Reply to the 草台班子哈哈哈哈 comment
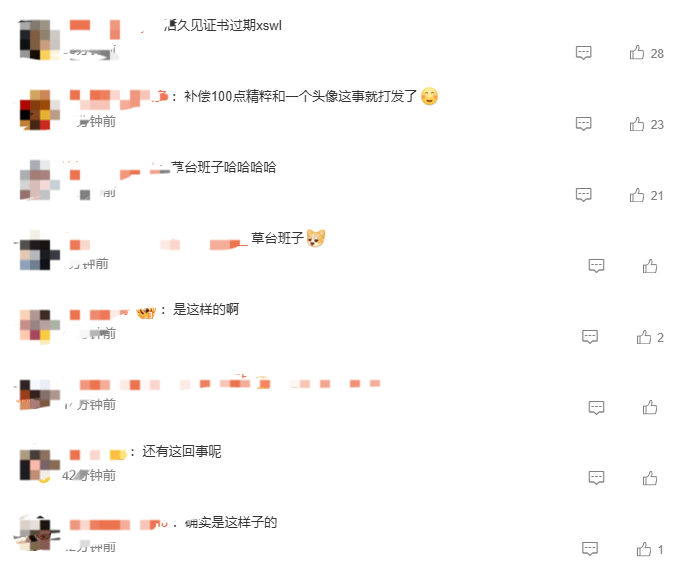 (x=584, y=195)
